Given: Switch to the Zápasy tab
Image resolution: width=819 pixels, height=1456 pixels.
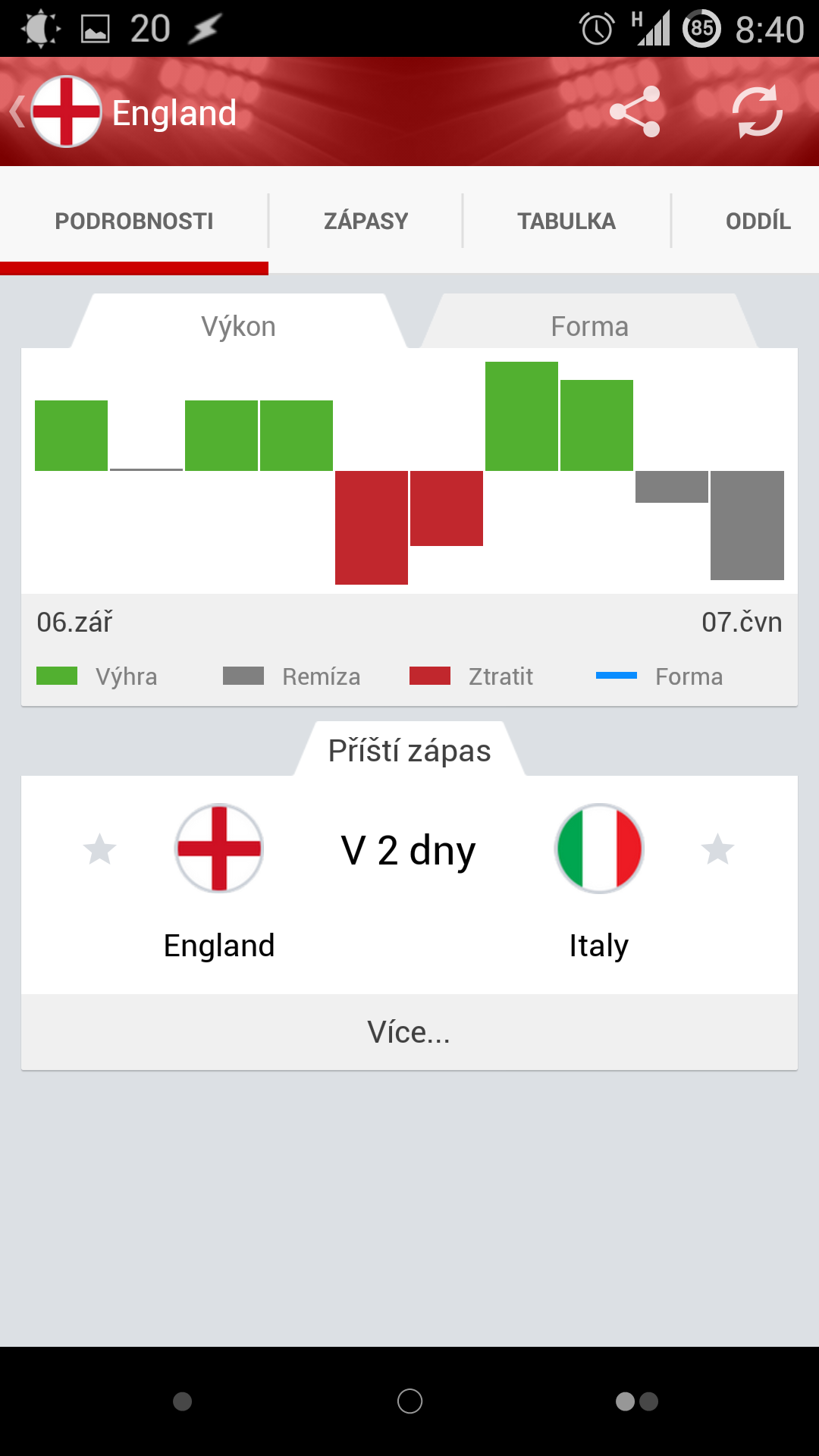Looking at the screenshot, I should (x=366, y=221).
